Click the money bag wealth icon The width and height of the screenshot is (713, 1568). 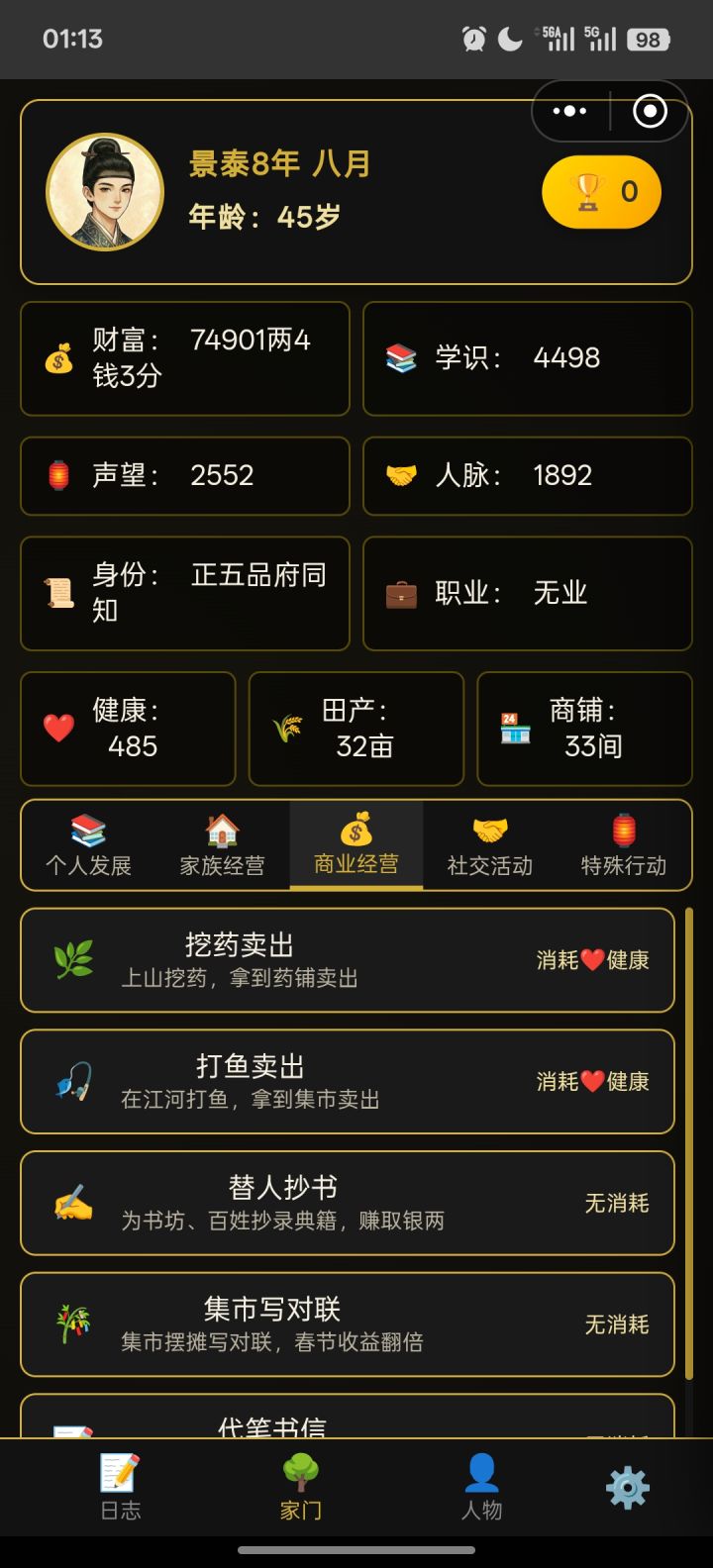click(x=61, y=357)
